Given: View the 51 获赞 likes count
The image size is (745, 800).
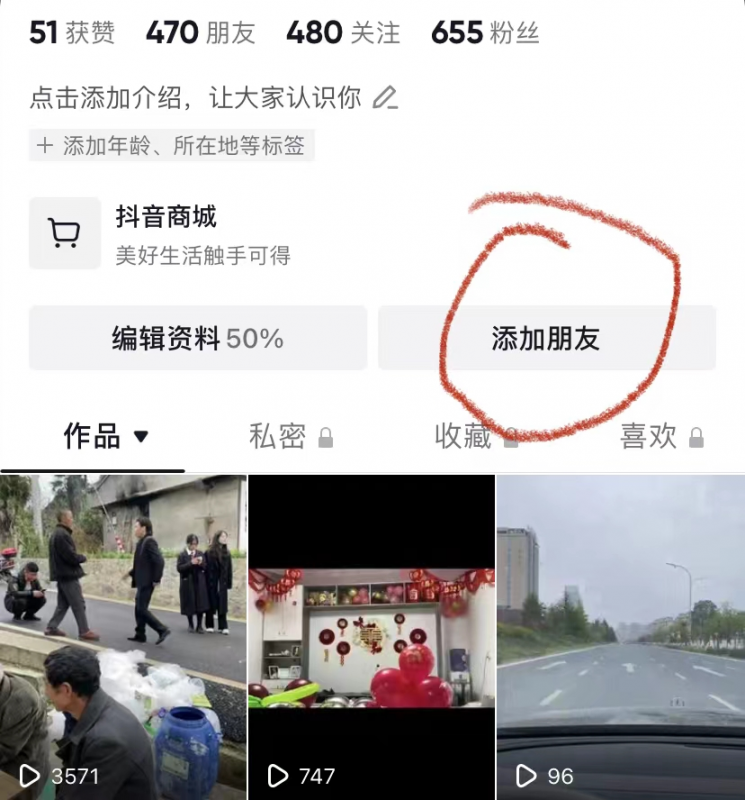Looking at the screenshot, I should click(72, 33).
